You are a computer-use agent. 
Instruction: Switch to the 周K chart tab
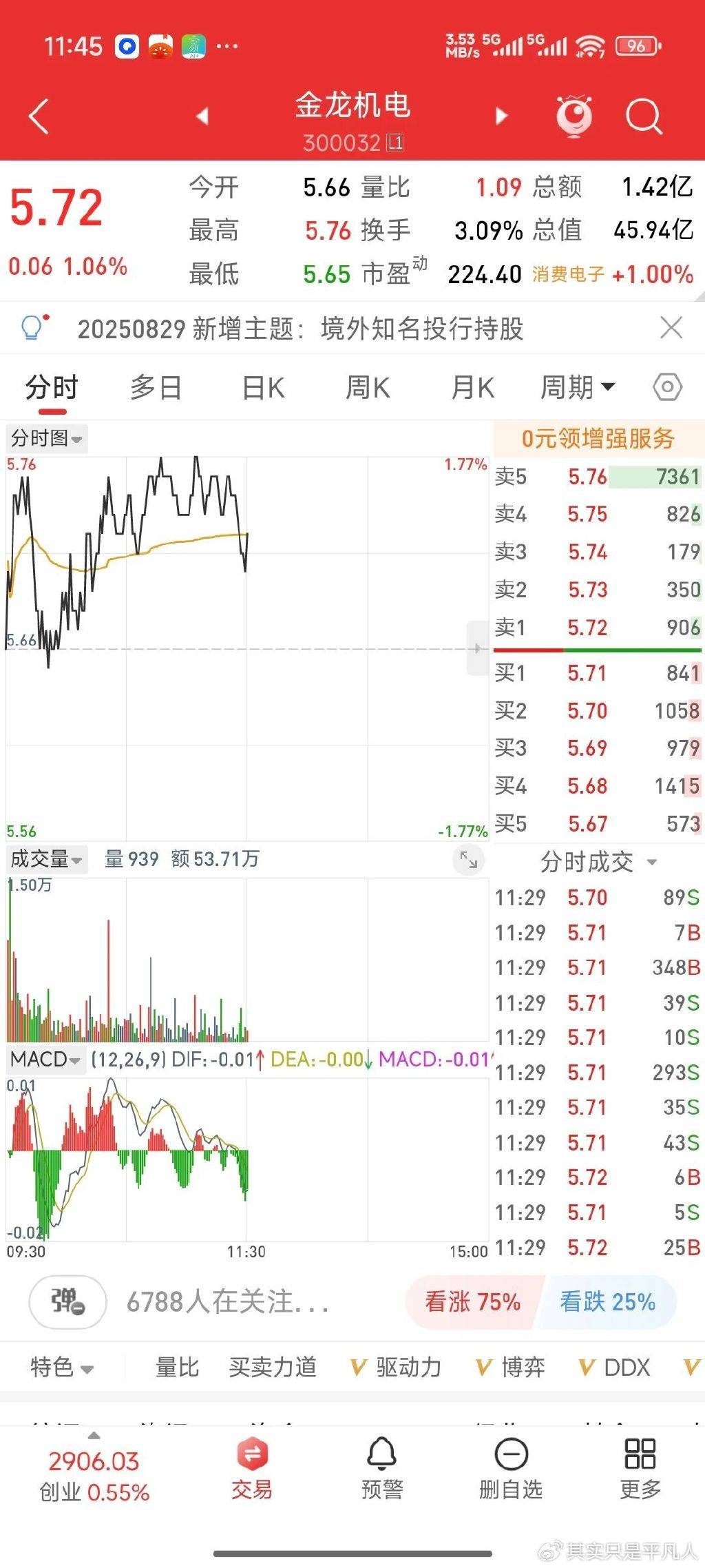(x=367, y=388)
